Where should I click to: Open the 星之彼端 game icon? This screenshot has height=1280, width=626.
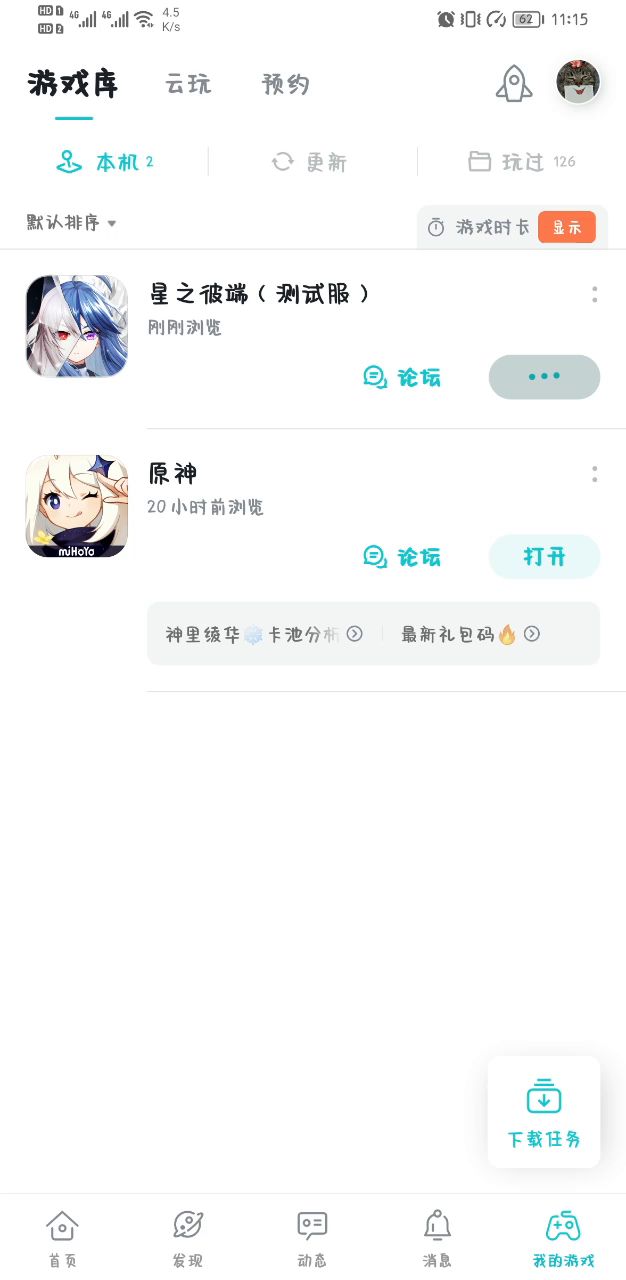click(77, 326)
